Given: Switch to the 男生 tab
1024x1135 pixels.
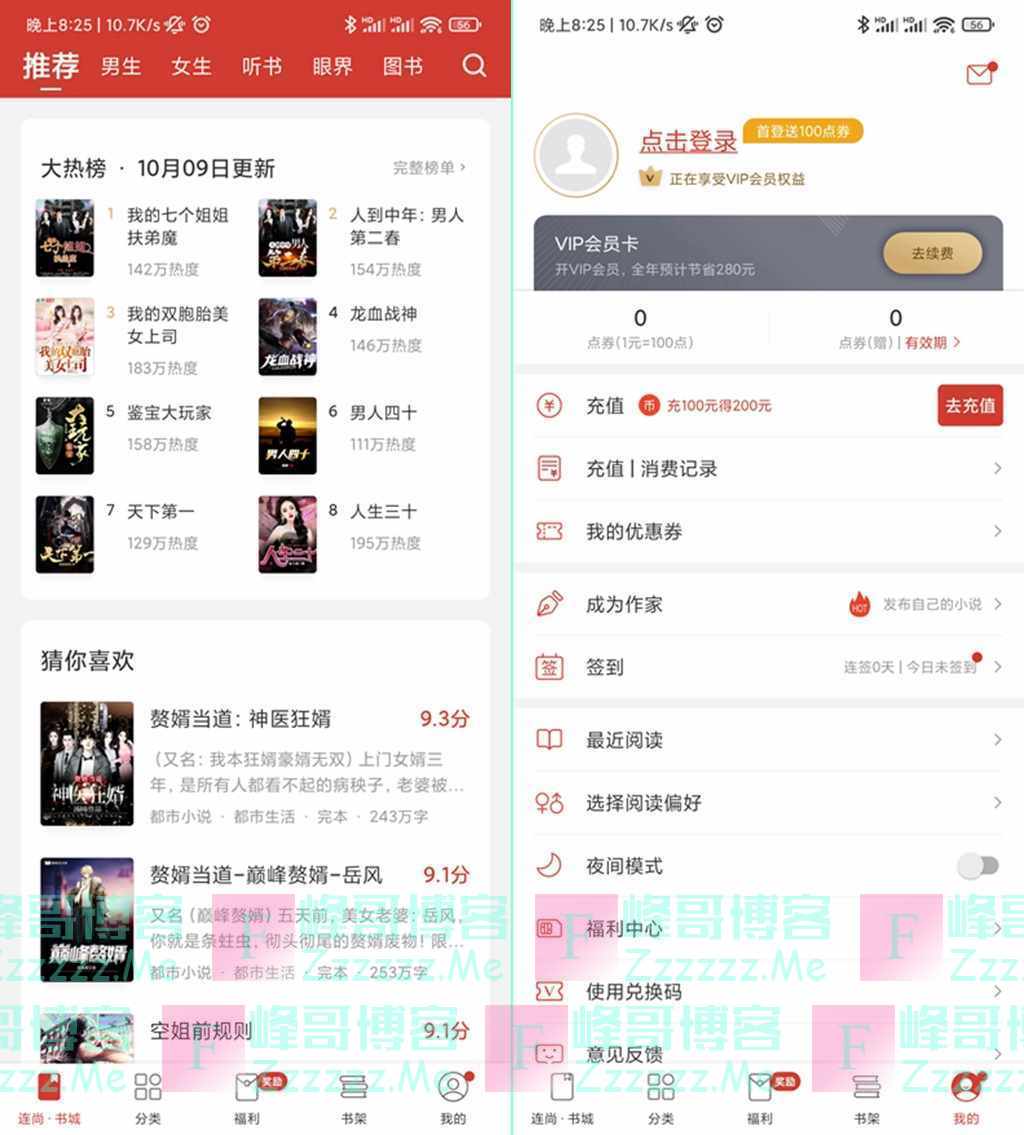Looking at the screenshot, I should pos(121,66).
